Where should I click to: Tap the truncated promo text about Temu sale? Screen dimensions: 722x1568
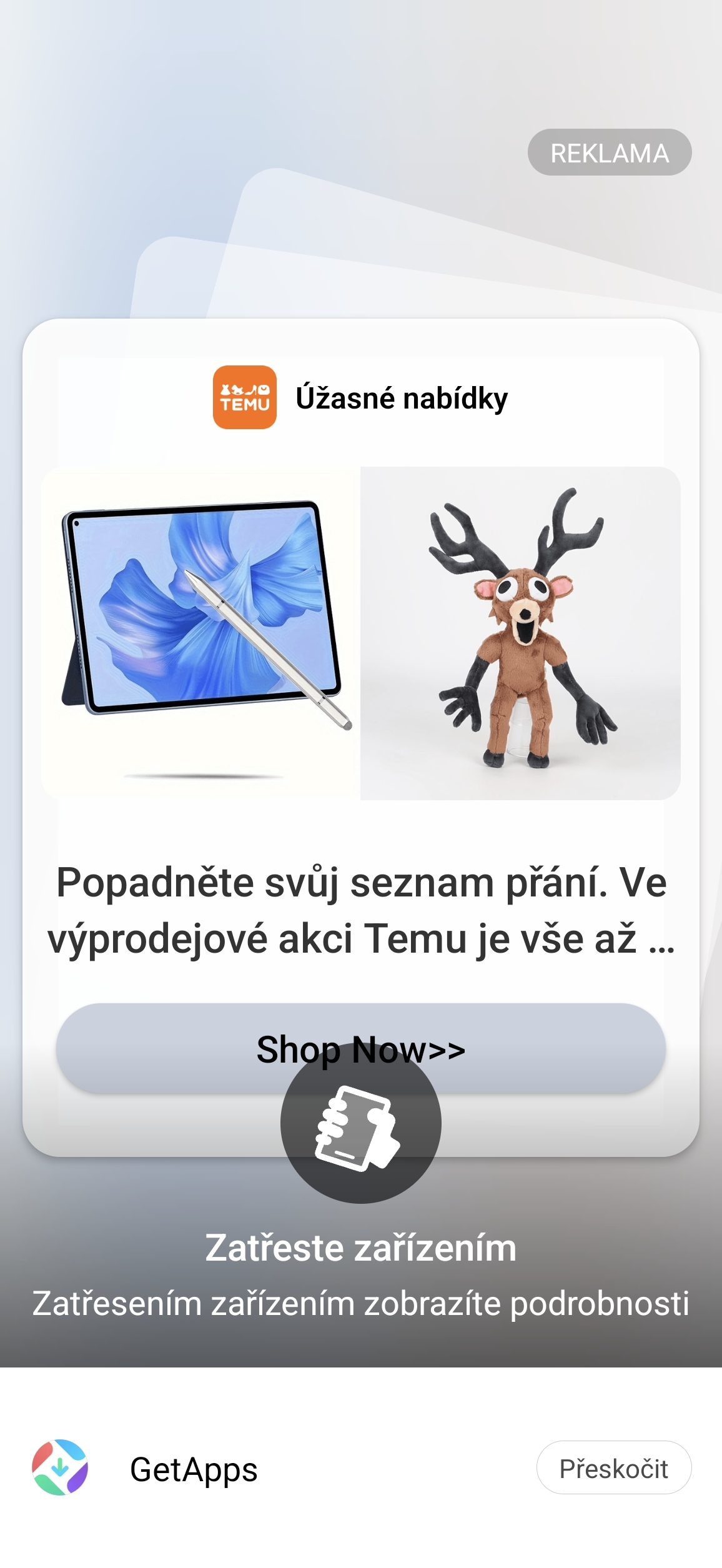[x=361, y=918]
